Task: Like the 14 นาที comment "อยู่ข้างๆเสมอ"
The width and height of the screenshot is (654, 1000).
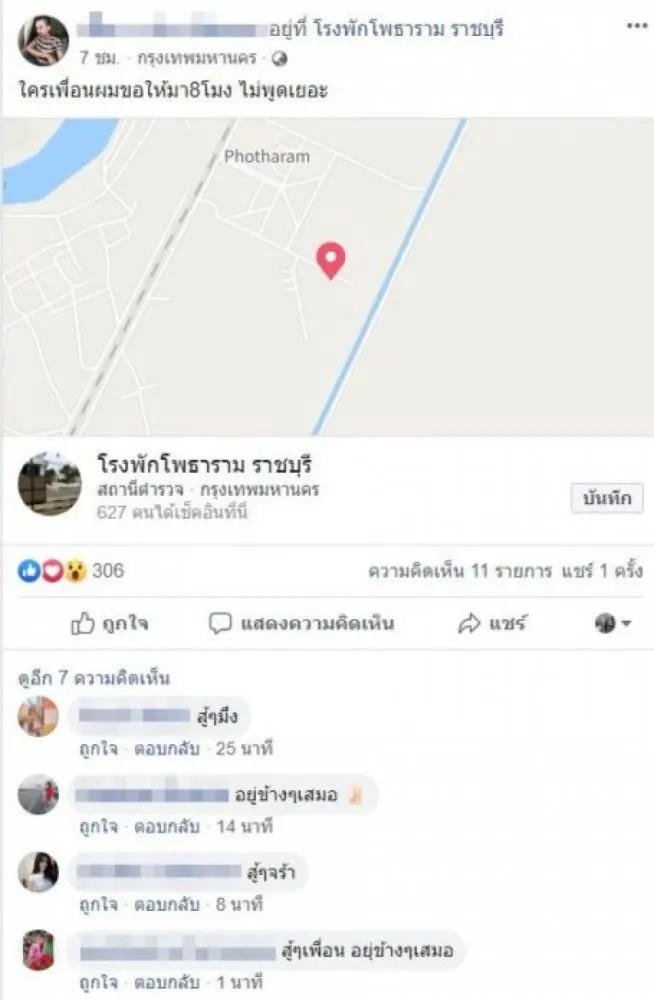Action: click(x=99, y=827)
